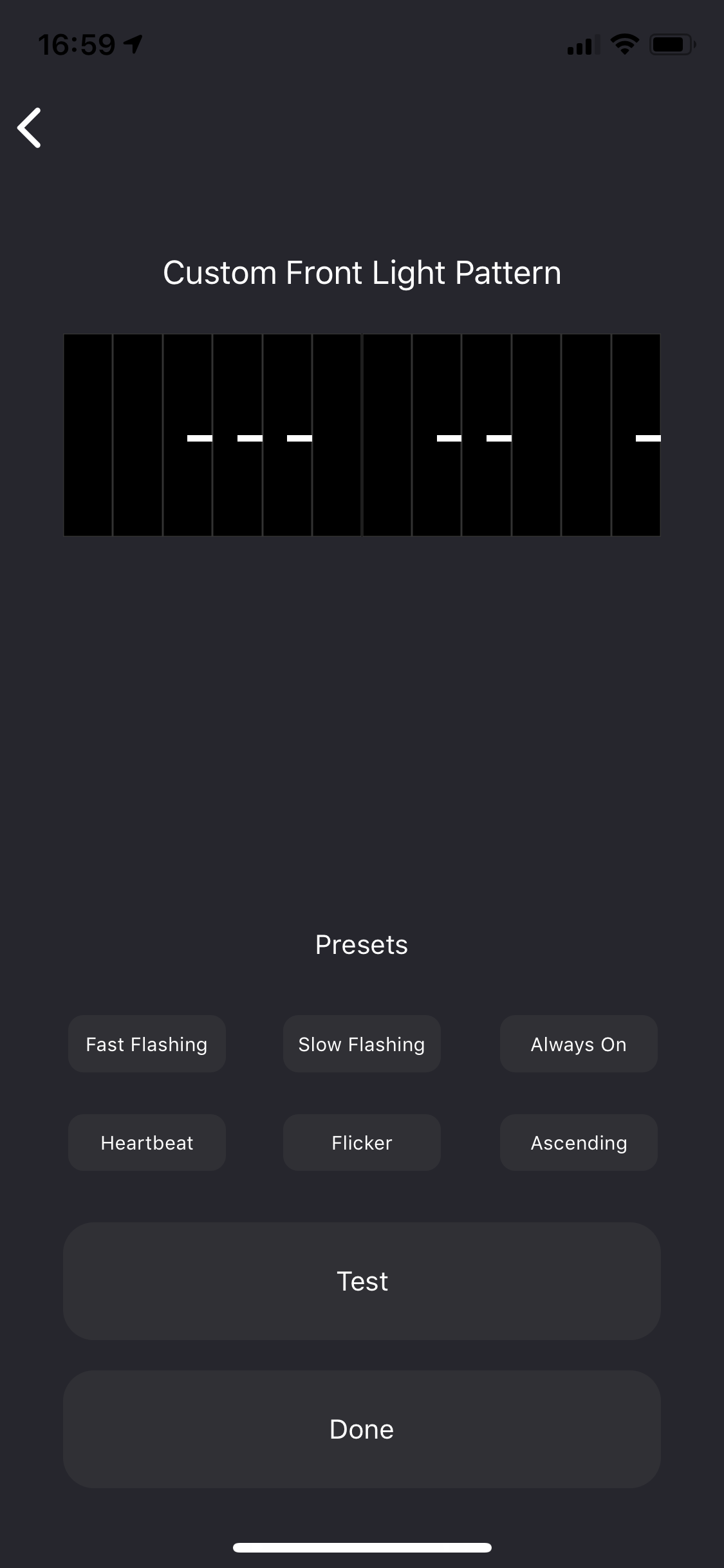The height and width of the screenshot is (1568, 724).
Task: Choose the Ascending preset
Action: [579, 1143]
